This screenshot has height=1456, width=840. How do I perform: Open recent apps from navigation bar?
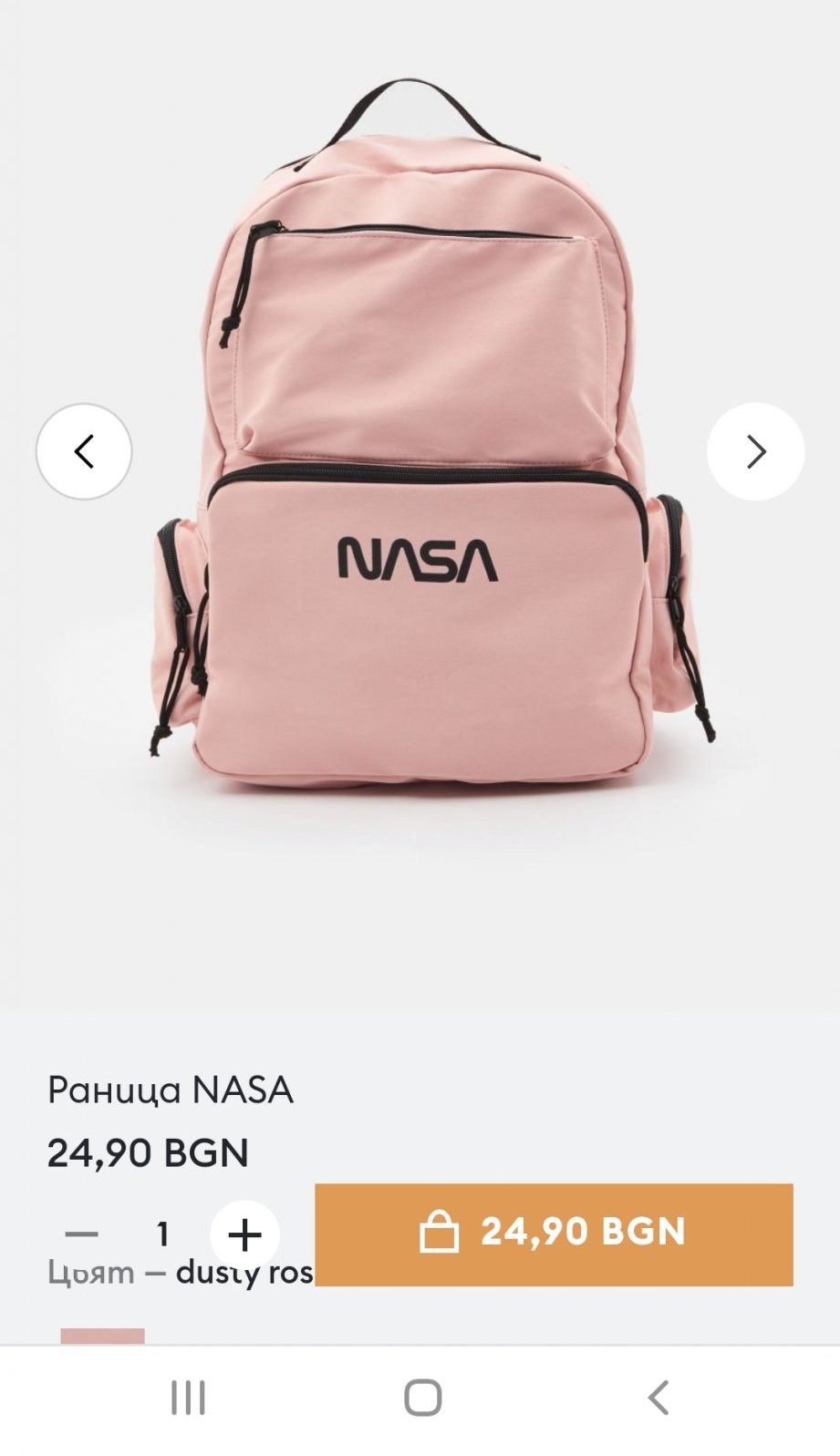pos(188,1397)
